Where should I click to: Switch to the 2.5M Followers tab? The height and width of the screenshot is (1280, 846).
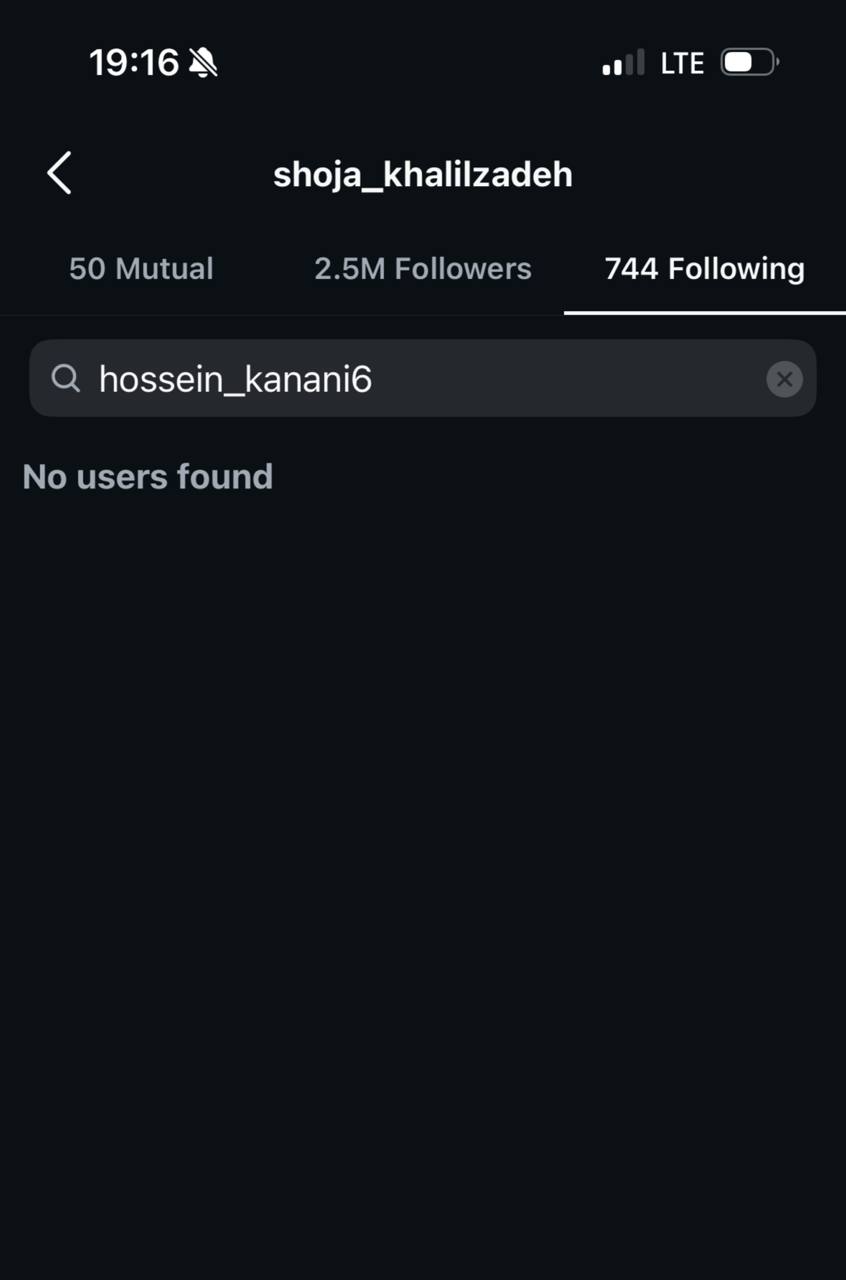point(423,268)
